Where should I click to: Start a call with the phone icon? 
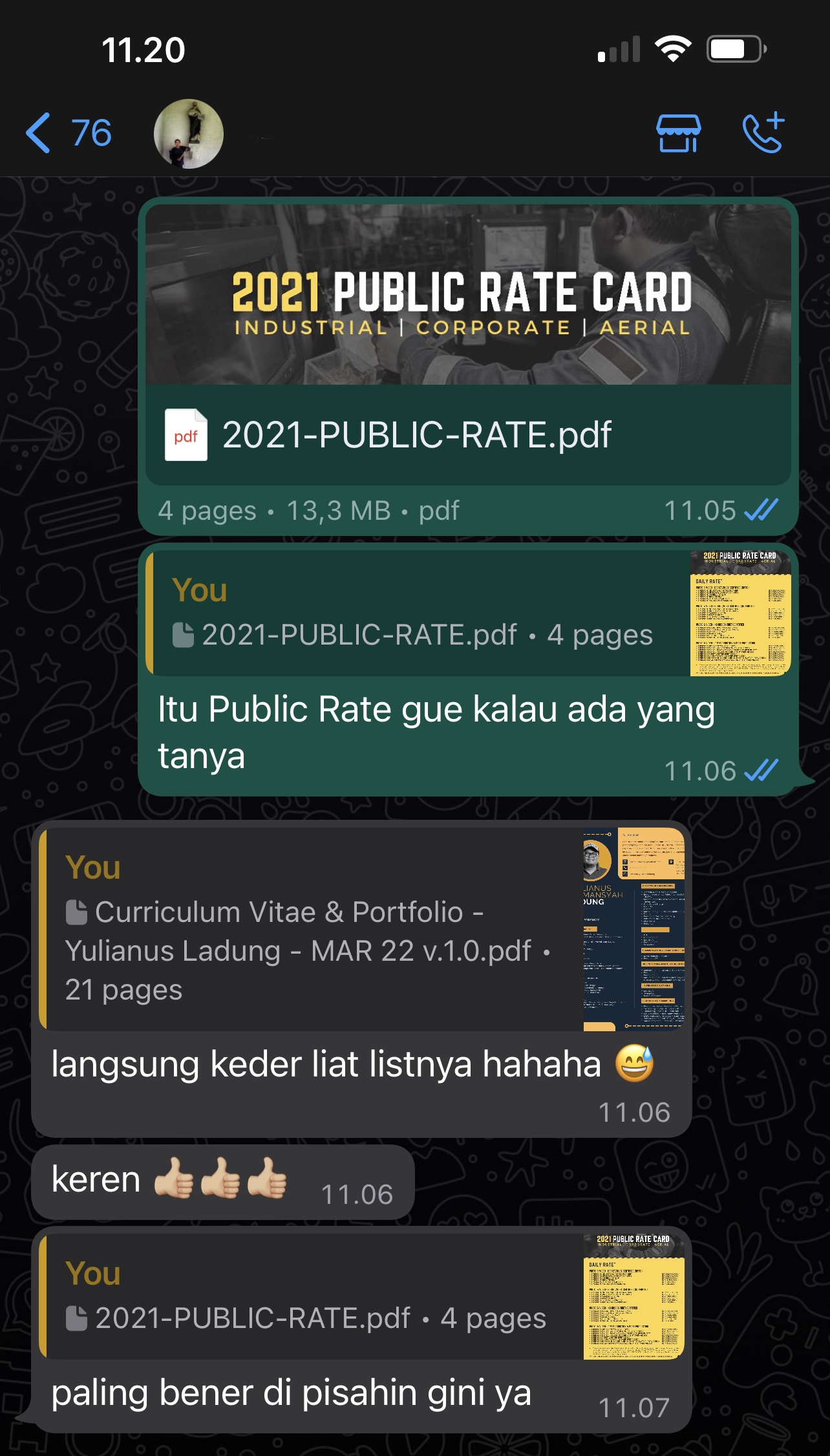[x=763, y=133]
